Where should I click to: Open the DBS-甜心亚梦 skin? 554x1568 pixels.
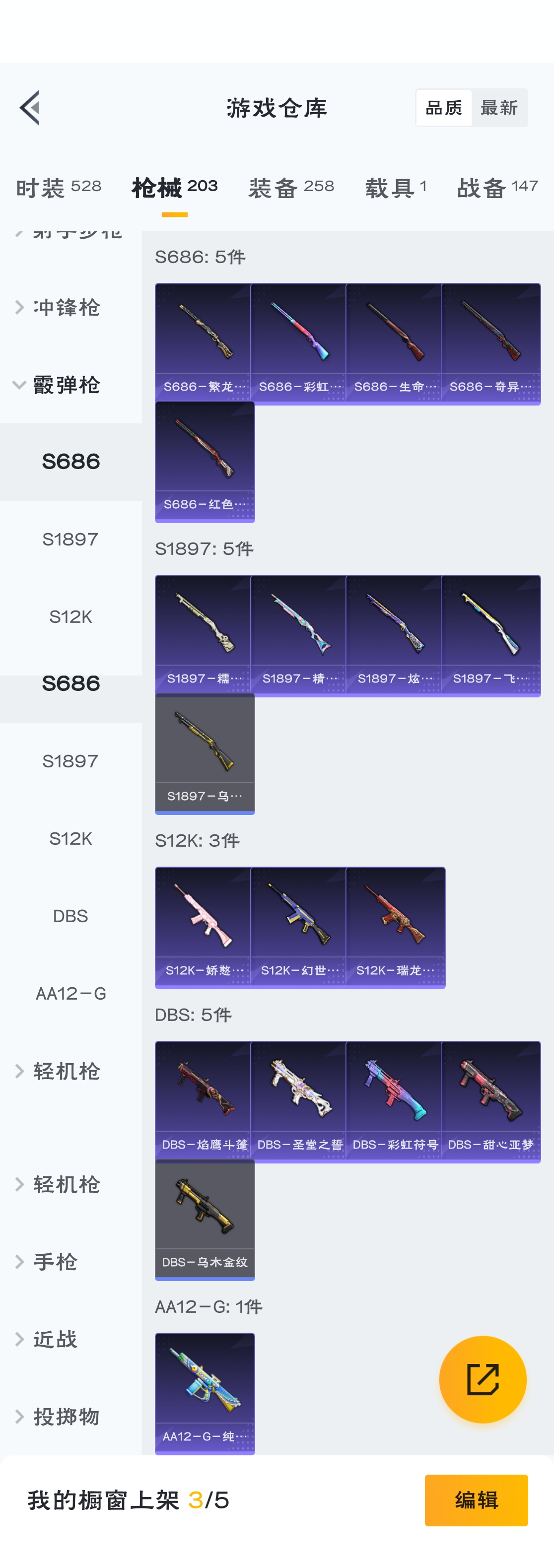tap(490, 1099)
